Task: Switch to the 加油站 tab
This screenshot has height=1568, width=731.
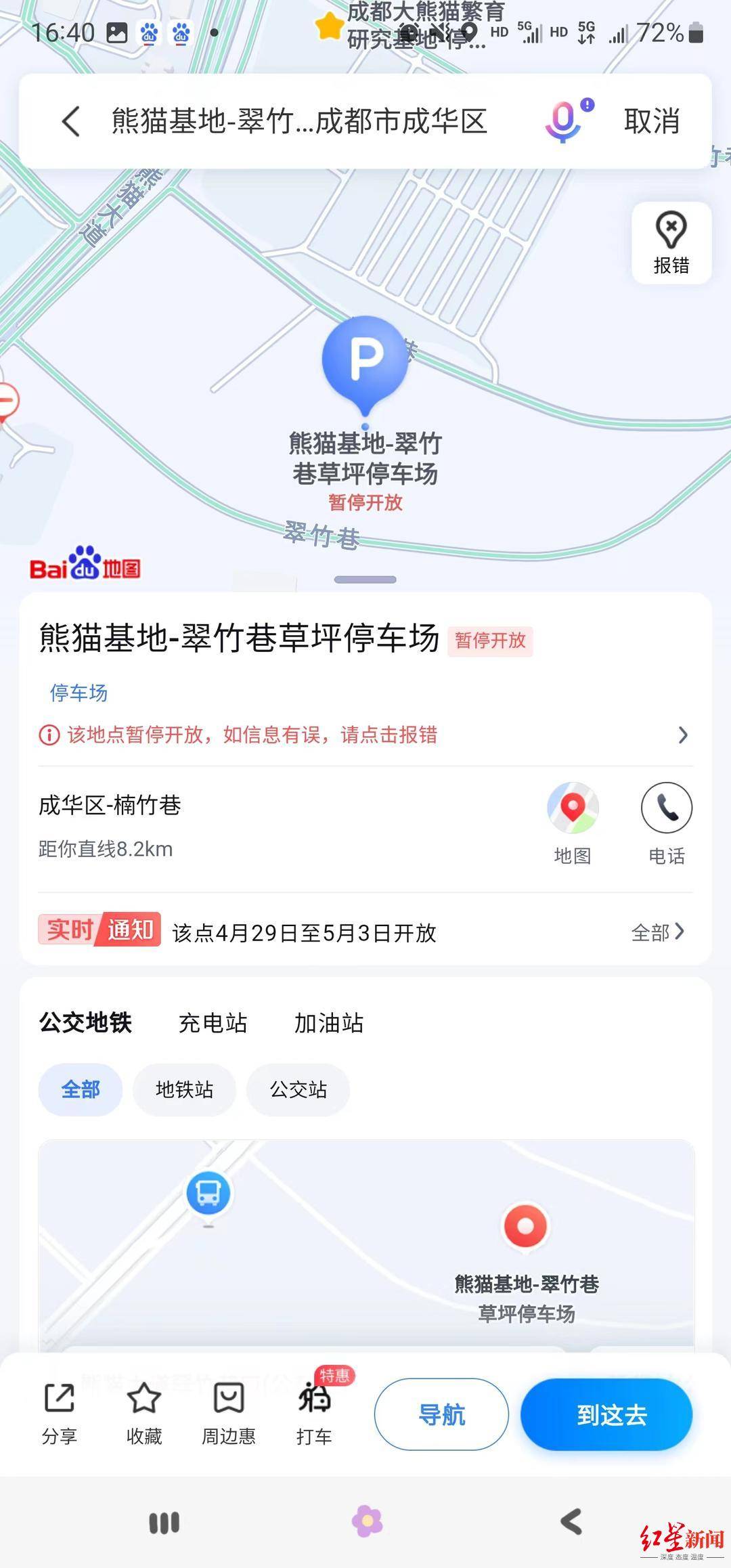Action: (x=329, y=1023)
